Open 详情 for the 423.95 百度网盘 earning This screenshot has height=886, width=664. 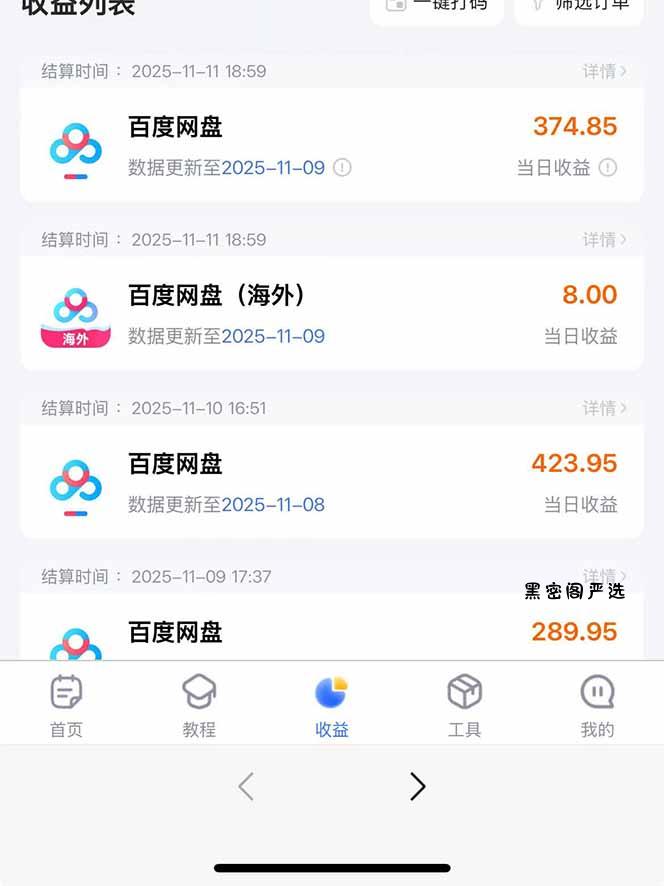tap(605, 408)
